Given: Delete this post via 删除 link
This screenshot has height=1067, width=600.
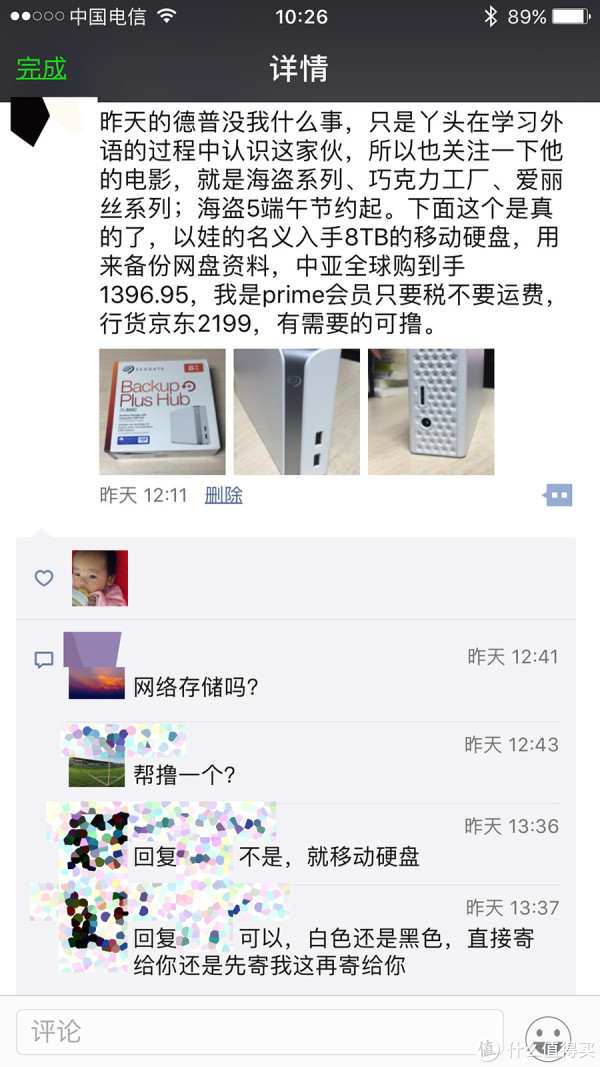Looking at the screenshot, I should click(223, 495).
